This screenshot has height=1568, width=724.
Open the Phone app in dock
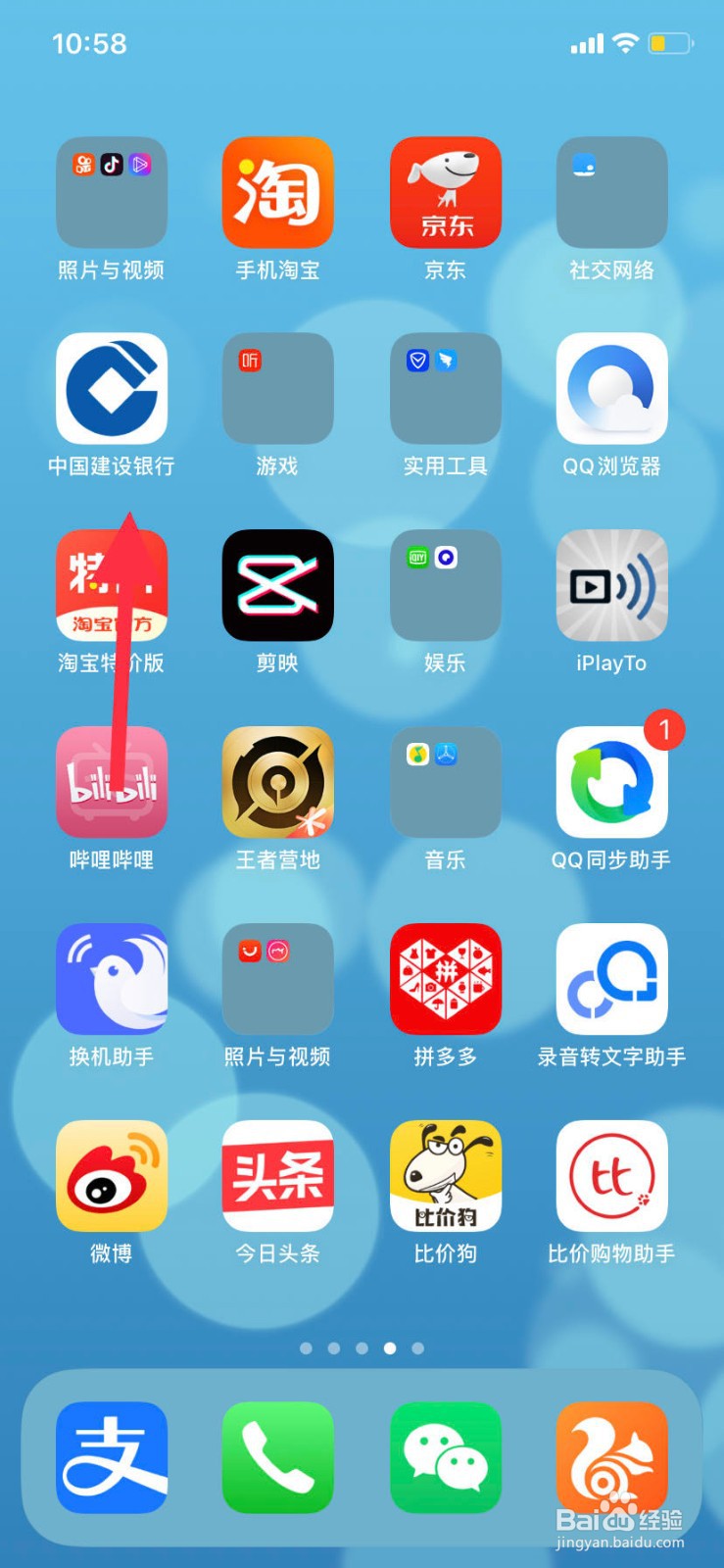pos(277,1456)
